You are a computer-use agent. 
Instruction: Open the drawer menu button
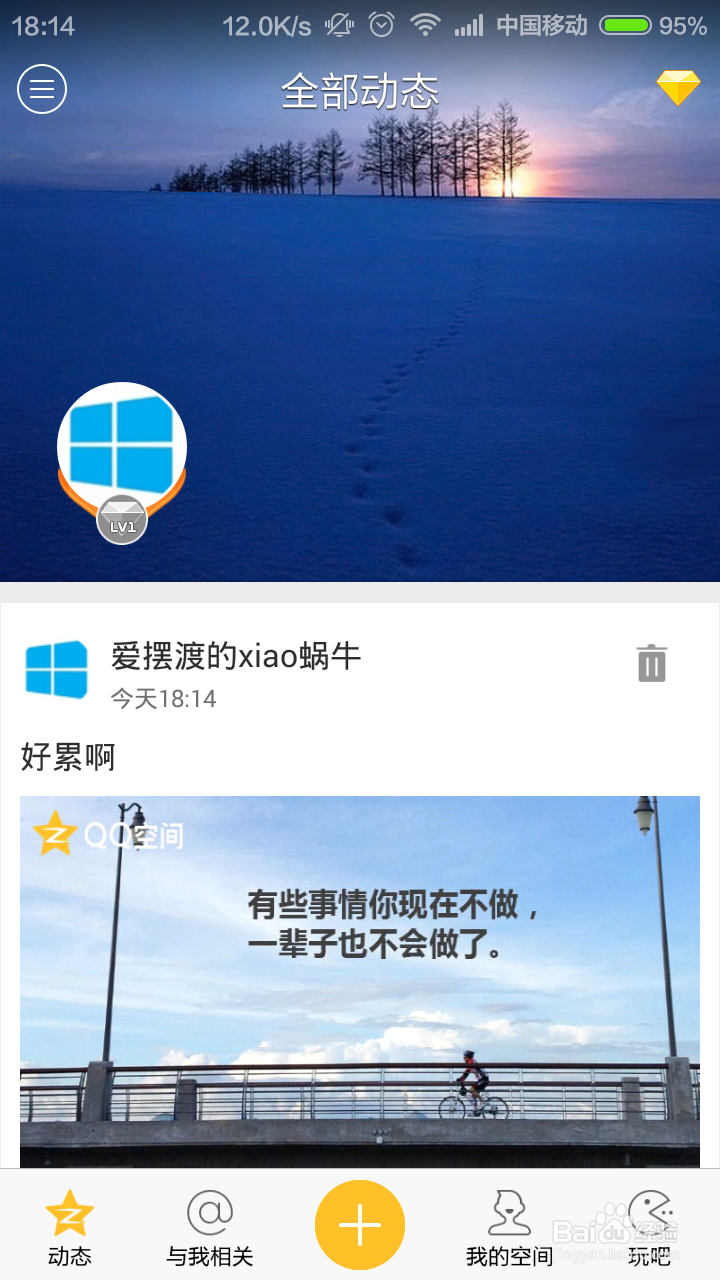tap(42, 89)
